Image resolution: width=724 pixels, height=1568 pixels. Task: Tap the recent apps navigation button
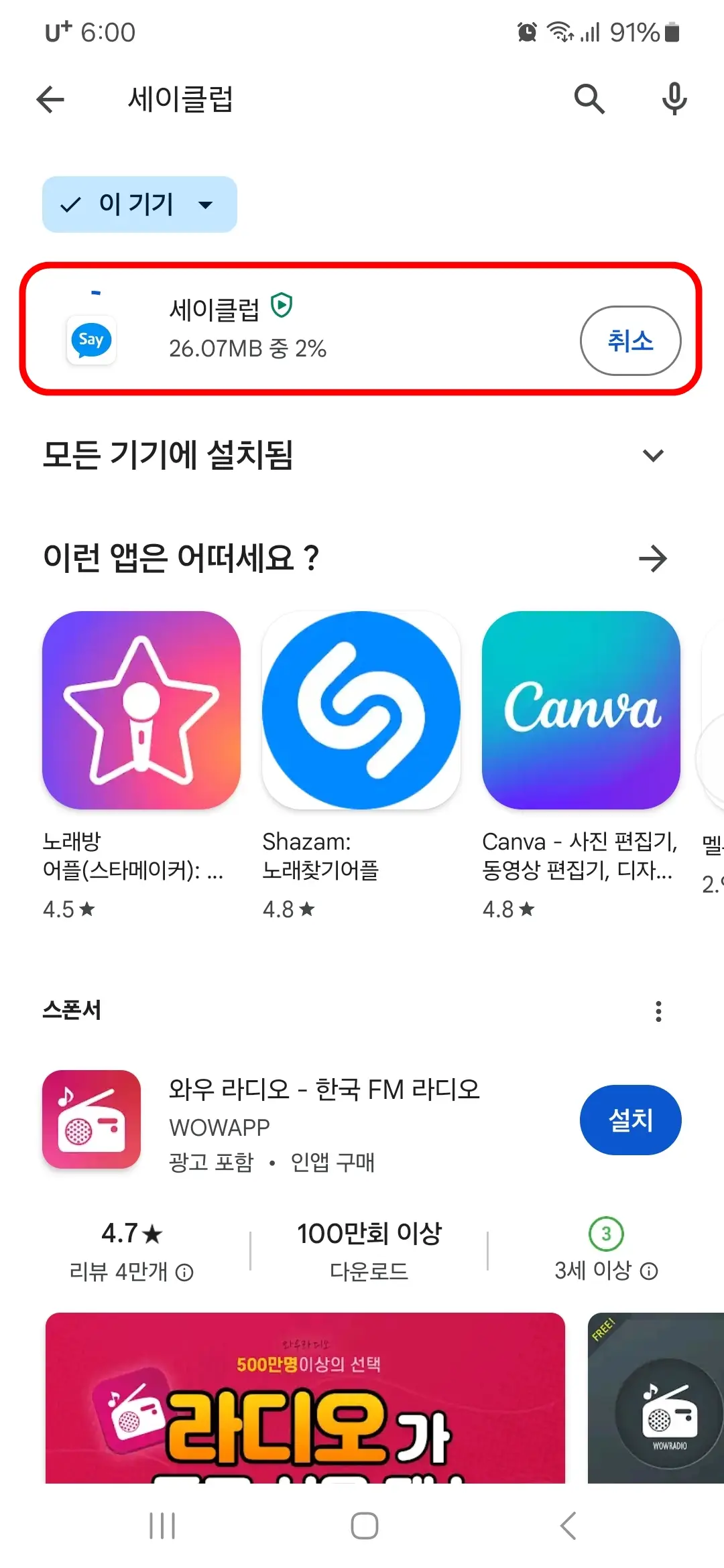(161, 1526)
